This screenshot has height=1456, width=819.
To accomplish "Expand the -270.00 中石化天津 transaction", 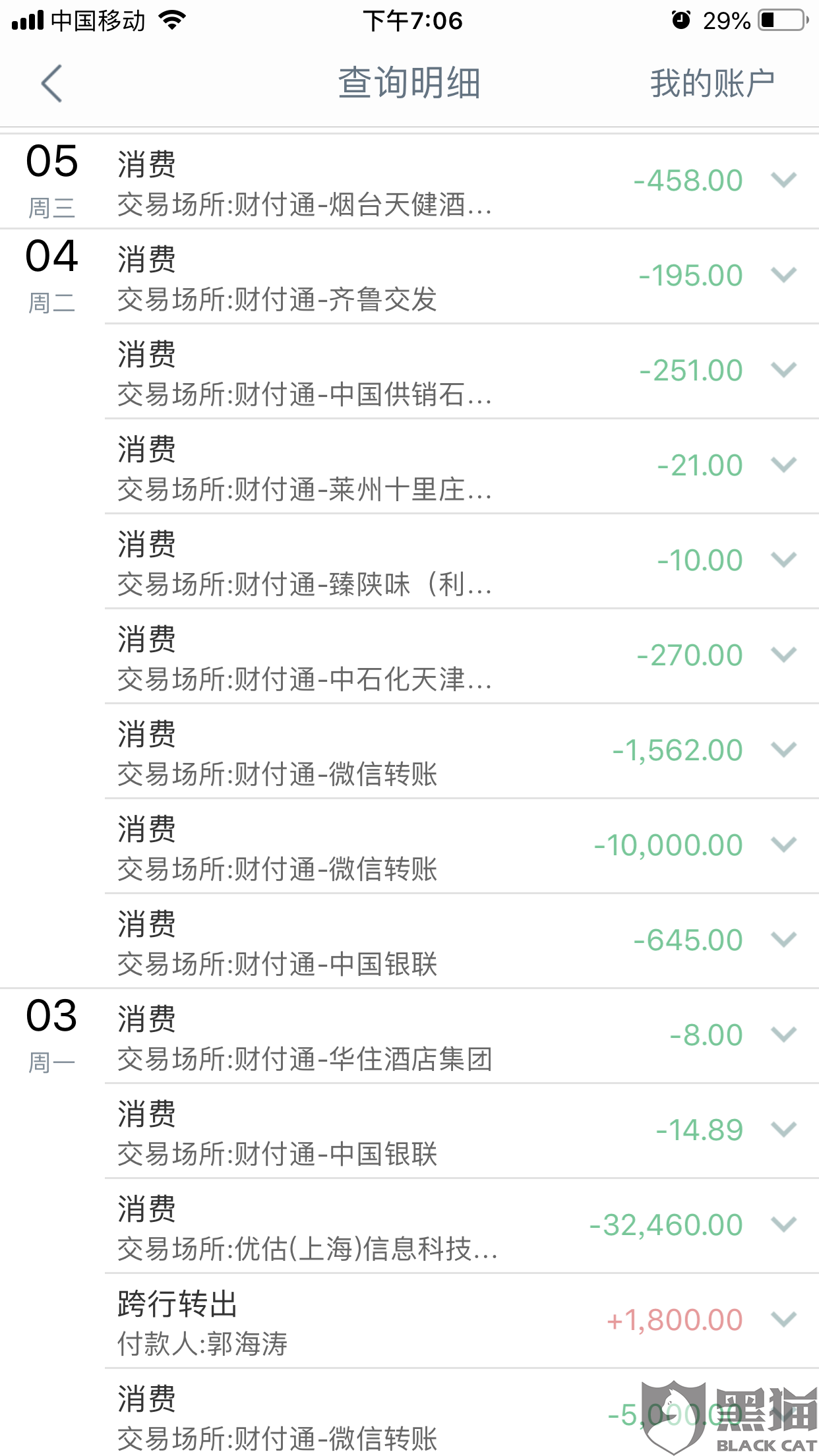I will pos(783,655).
